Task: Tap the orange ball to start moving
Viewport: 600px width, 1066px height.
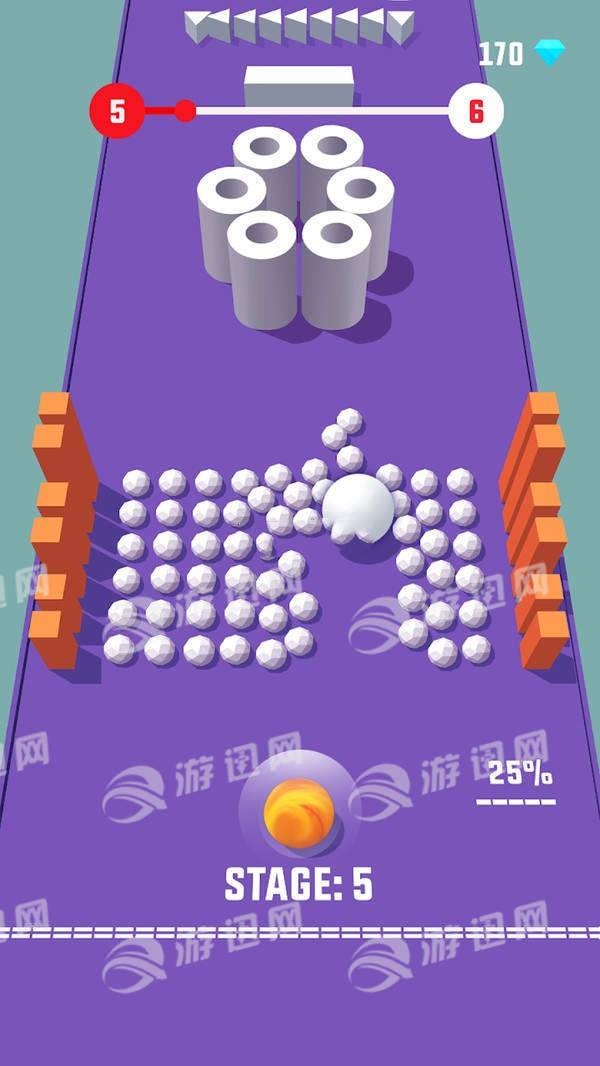Action: [x=299, y=813]
